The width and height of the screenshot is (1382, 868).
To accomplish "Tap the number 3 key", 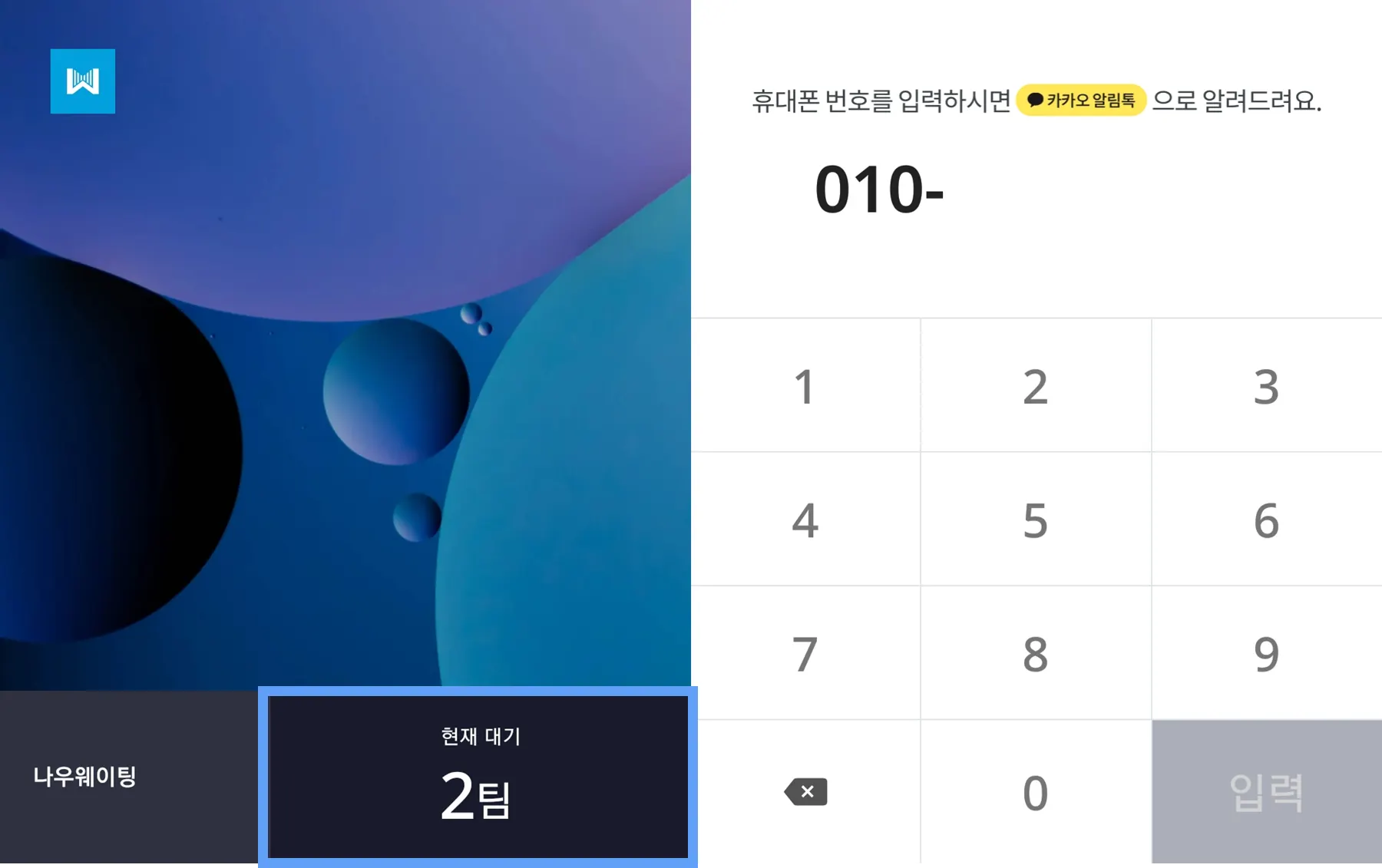I will 1266,386.
